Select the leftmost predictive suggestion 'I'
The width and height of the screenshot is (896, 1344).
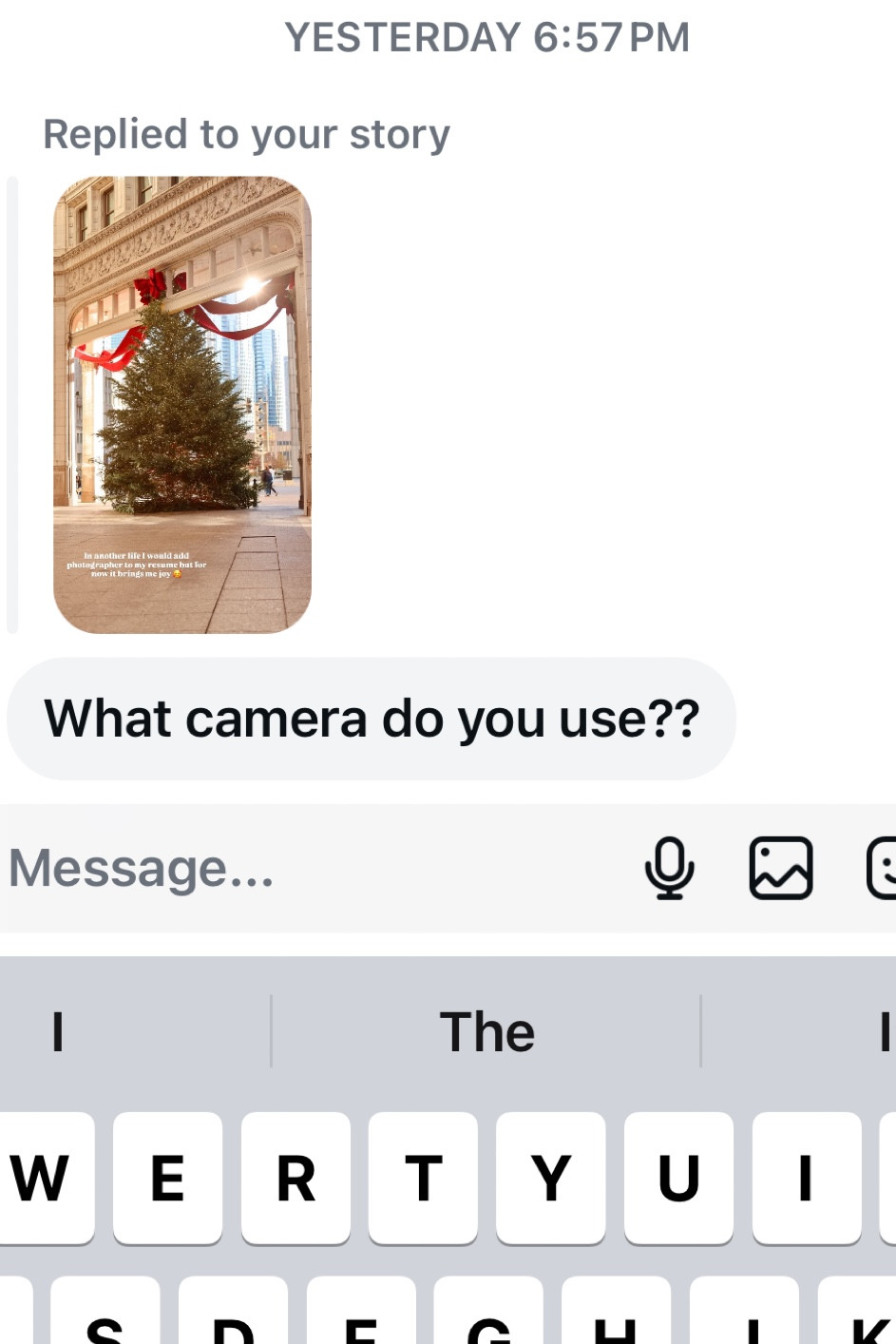coord(55,1030)
